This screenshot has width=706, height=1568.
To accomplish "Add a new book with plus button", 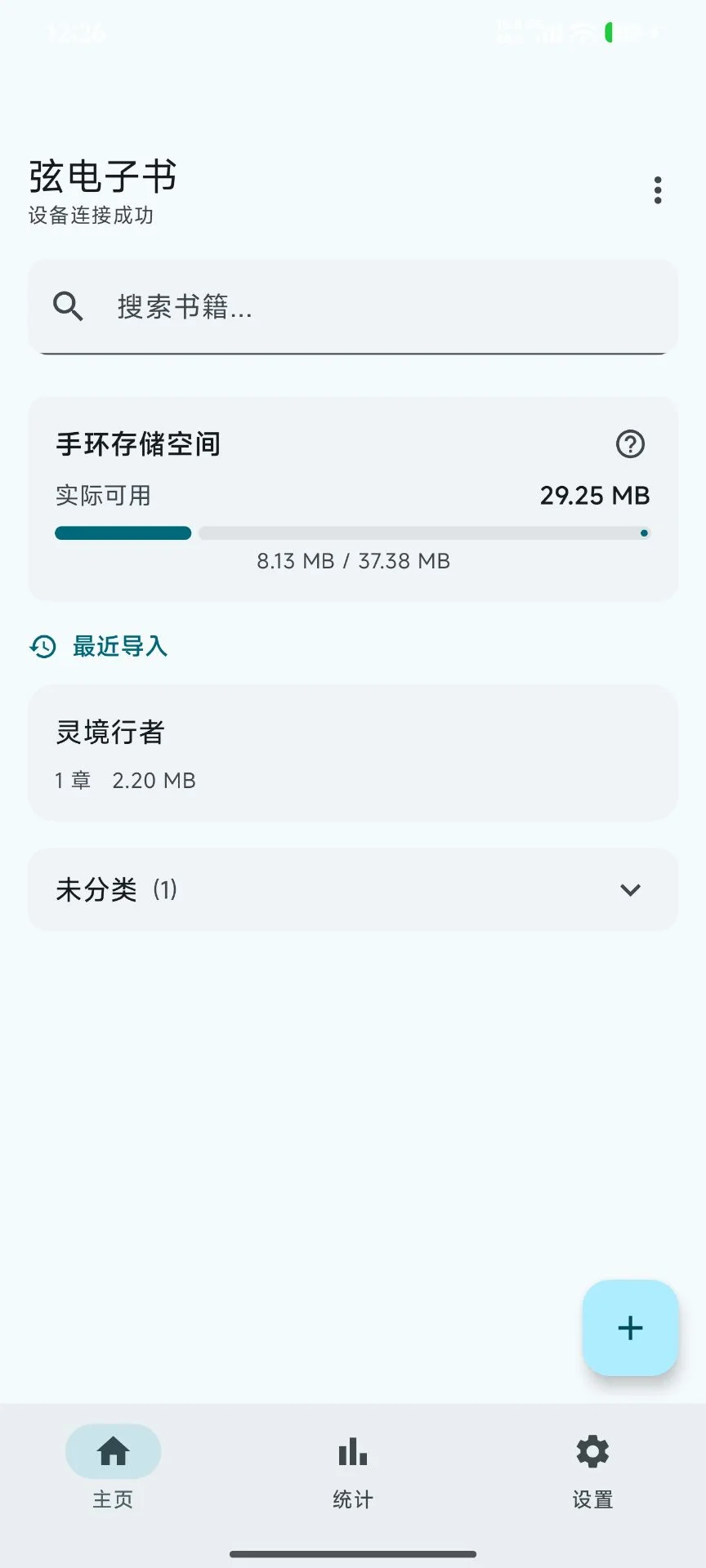I will pyautogui.click(x=630, y=1328).
